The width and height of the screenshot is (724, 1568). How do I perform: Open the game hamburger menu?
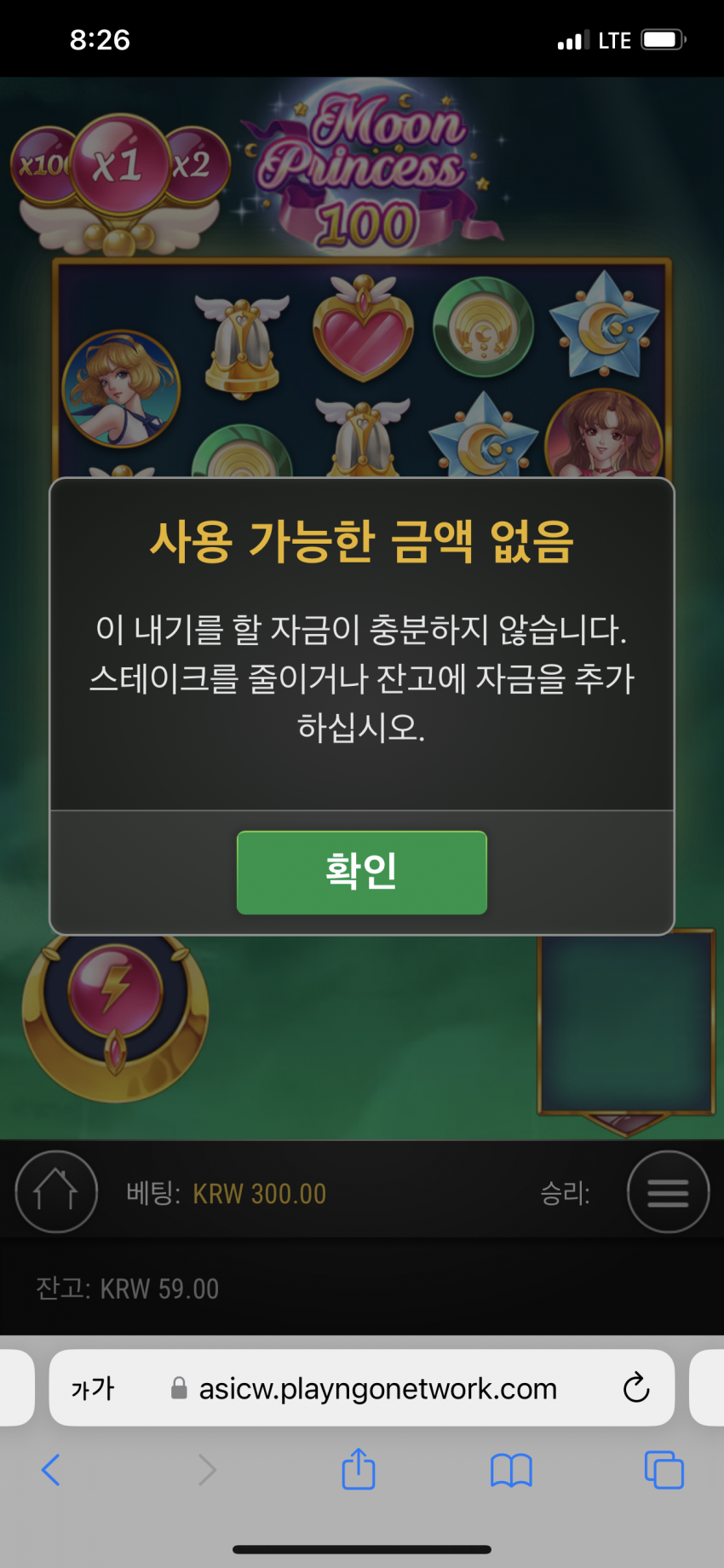click(668, 1191)
